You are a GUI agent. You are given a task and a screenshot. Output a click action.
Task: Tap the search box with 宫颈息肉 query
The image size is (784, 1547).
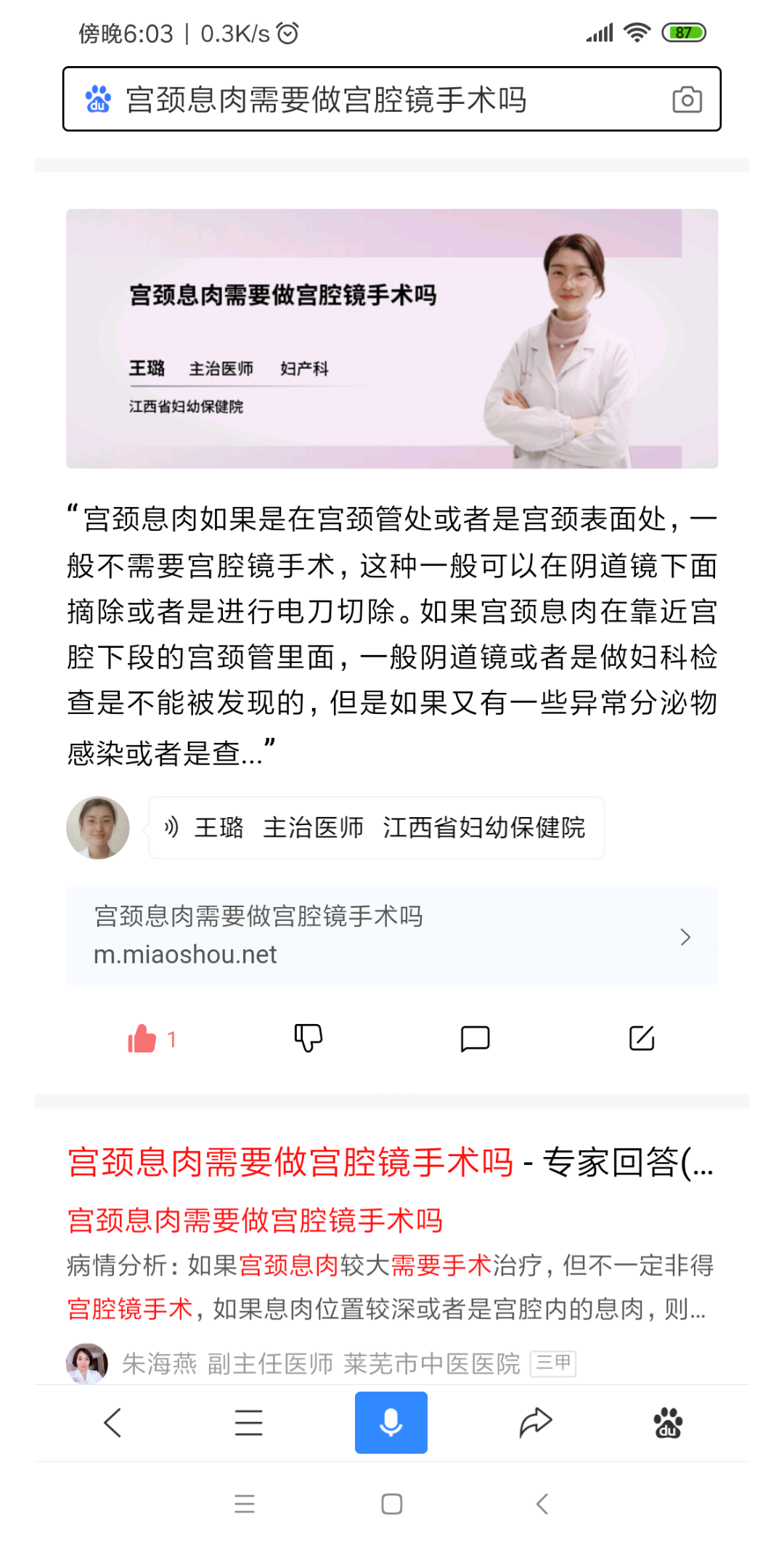(x=392, y=99)
